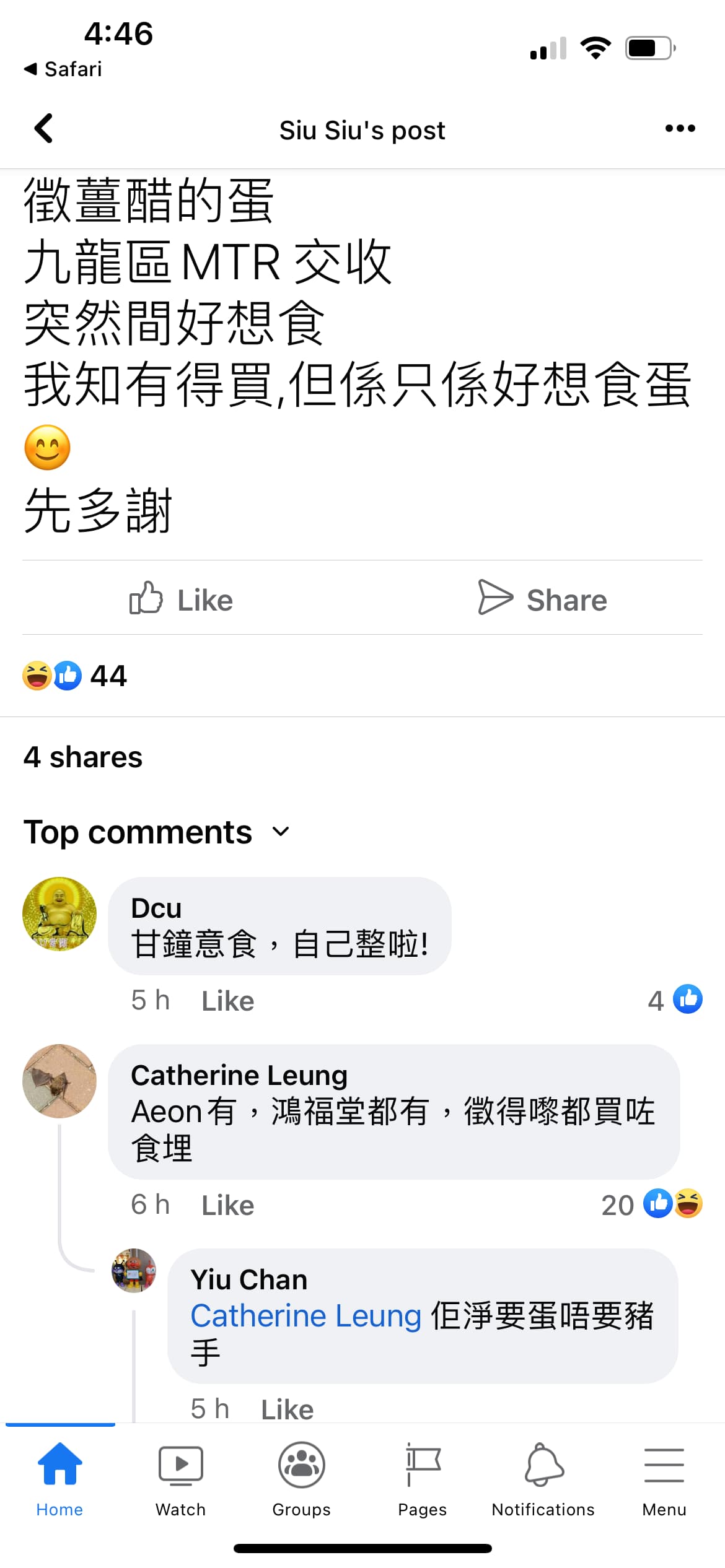Open the Notifications tab
This screenshot has width=725, height=1568.
[543, 1479]
